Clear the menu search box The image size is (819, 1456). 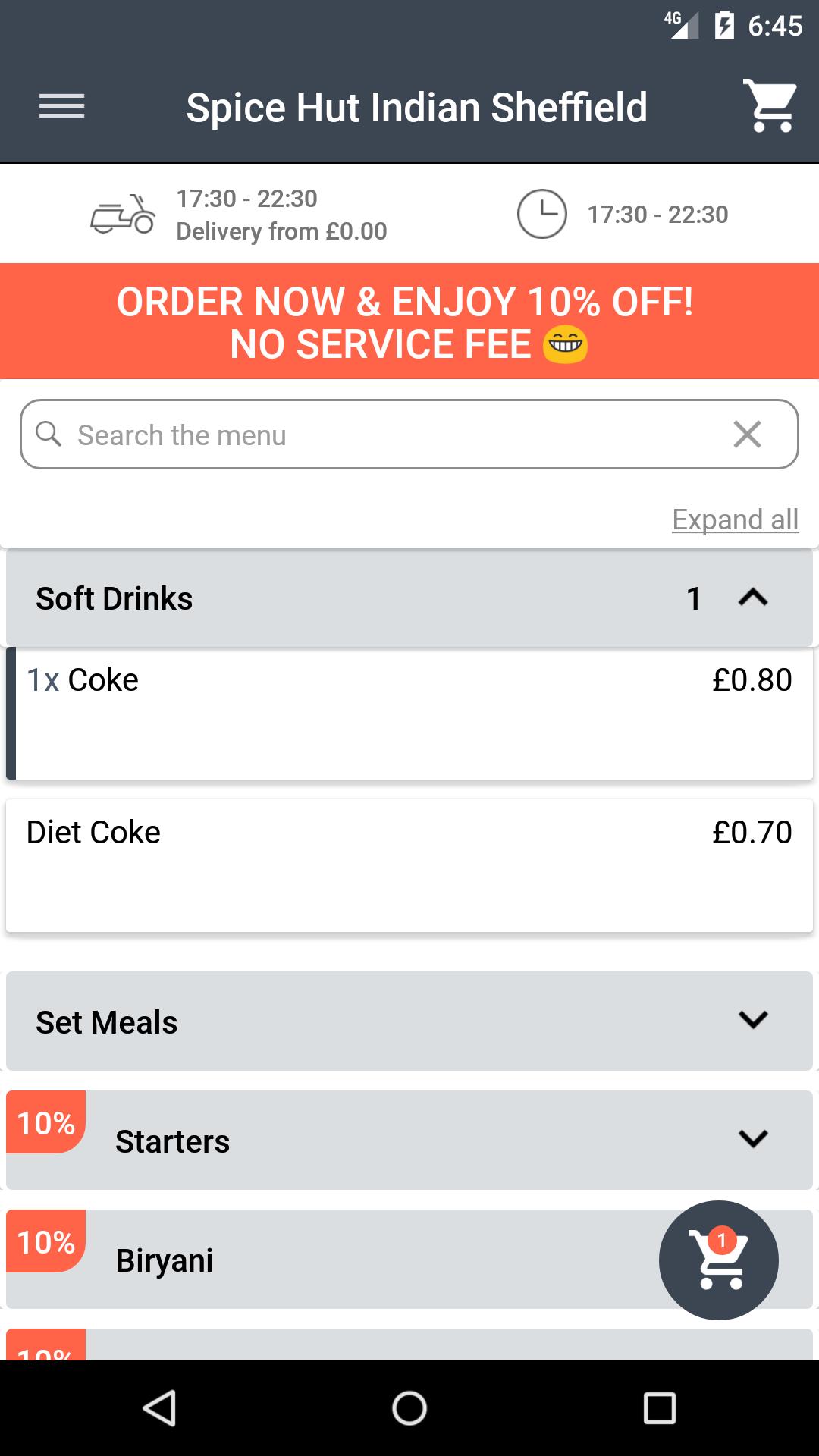[747, 435]
